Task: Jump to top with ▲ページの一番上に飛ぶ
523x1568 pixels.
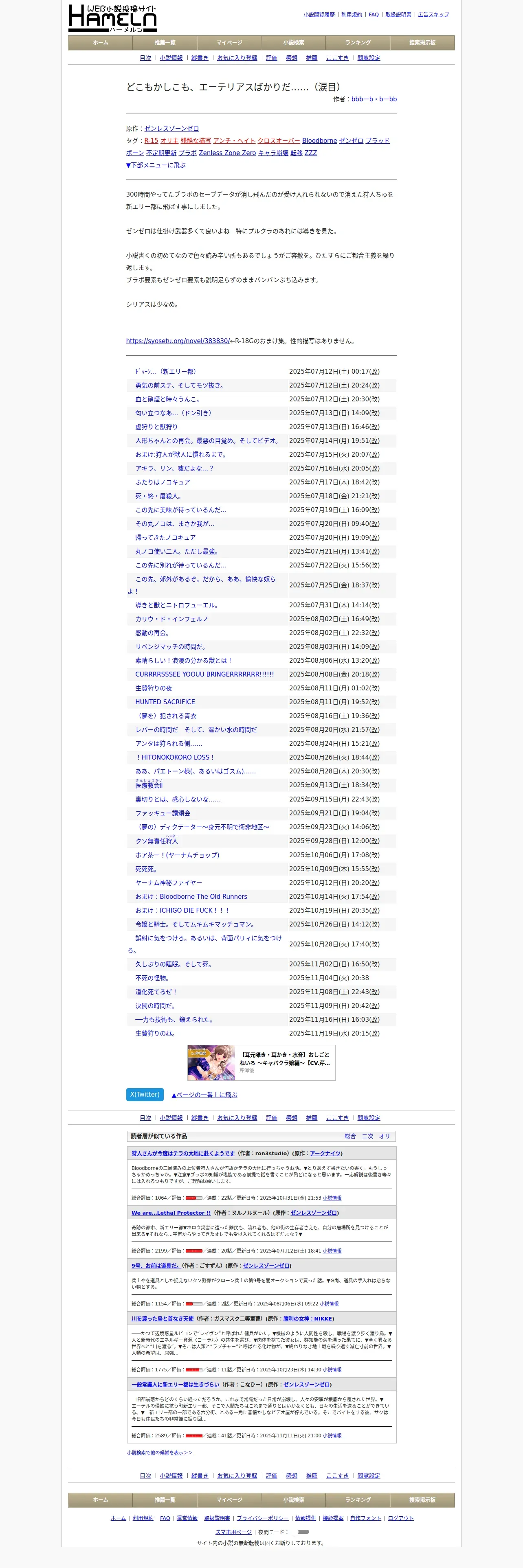Action: click(204, 1095)
